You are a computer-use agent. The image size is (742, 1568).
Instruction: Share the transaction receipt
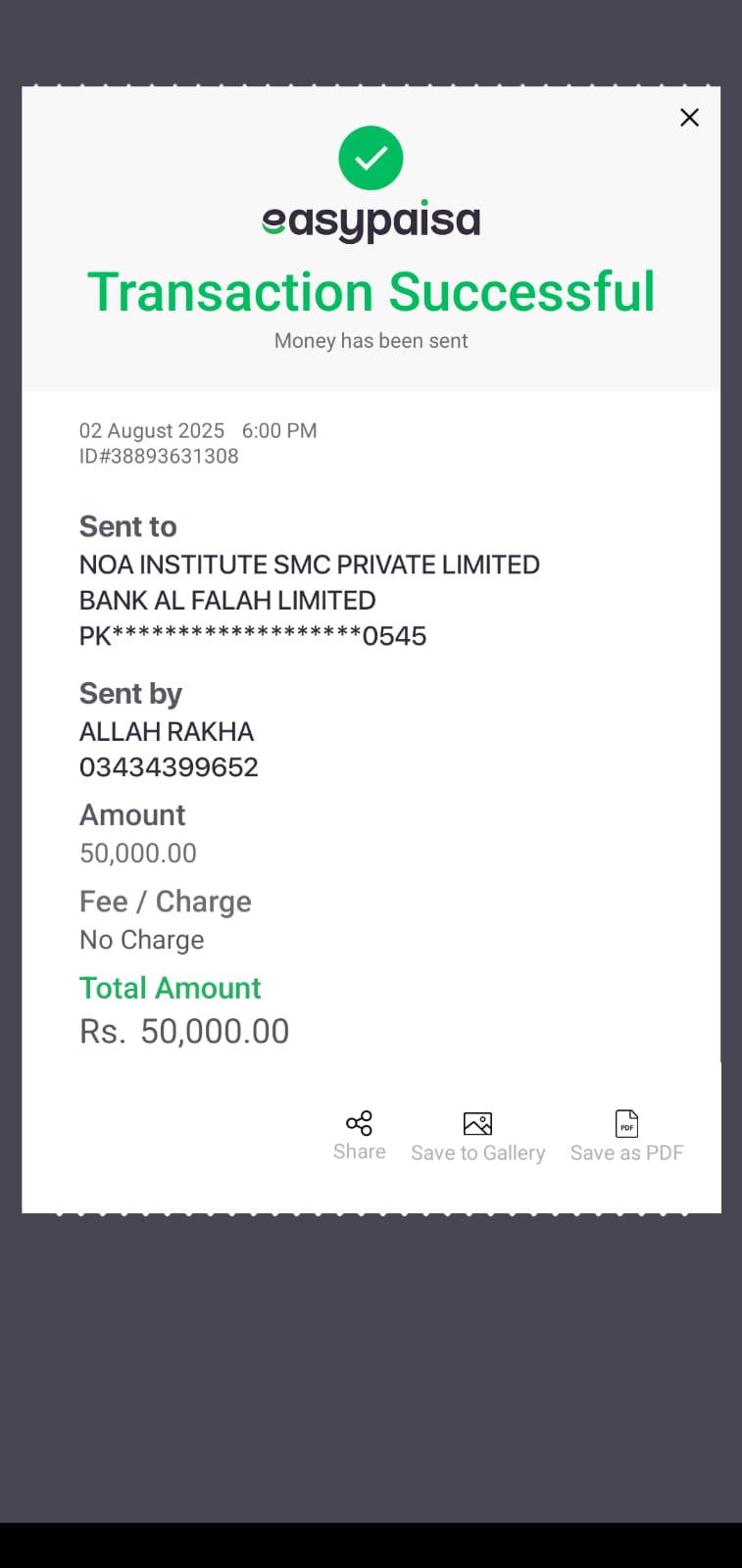(359, 1135)
